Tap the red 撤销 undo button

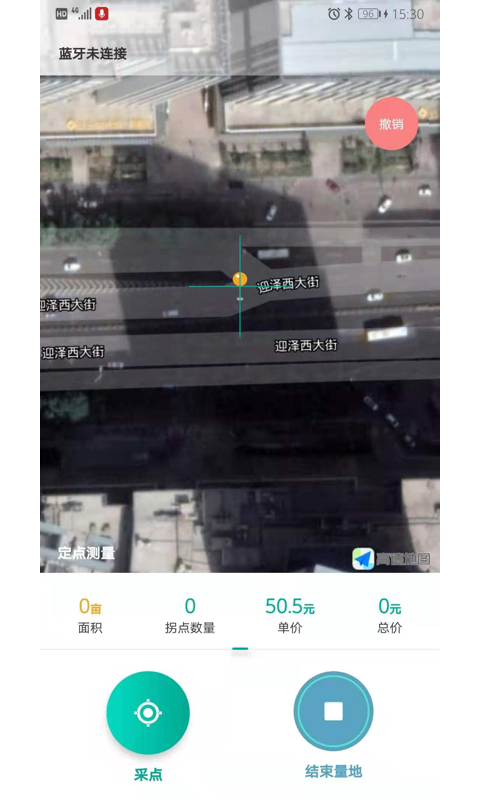pyautogui.click(x=391, y=123)
